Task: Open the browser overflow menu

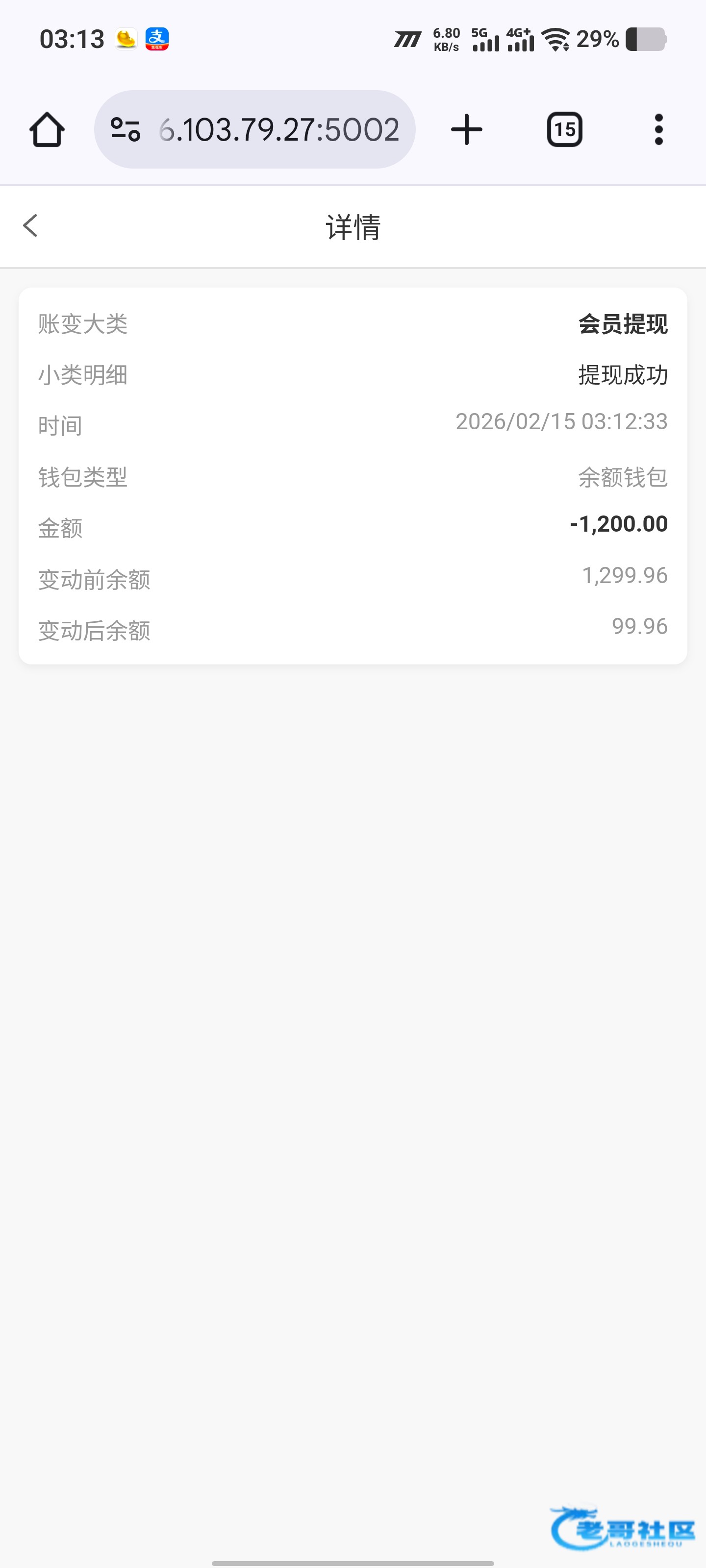Action: click(658, 130)
